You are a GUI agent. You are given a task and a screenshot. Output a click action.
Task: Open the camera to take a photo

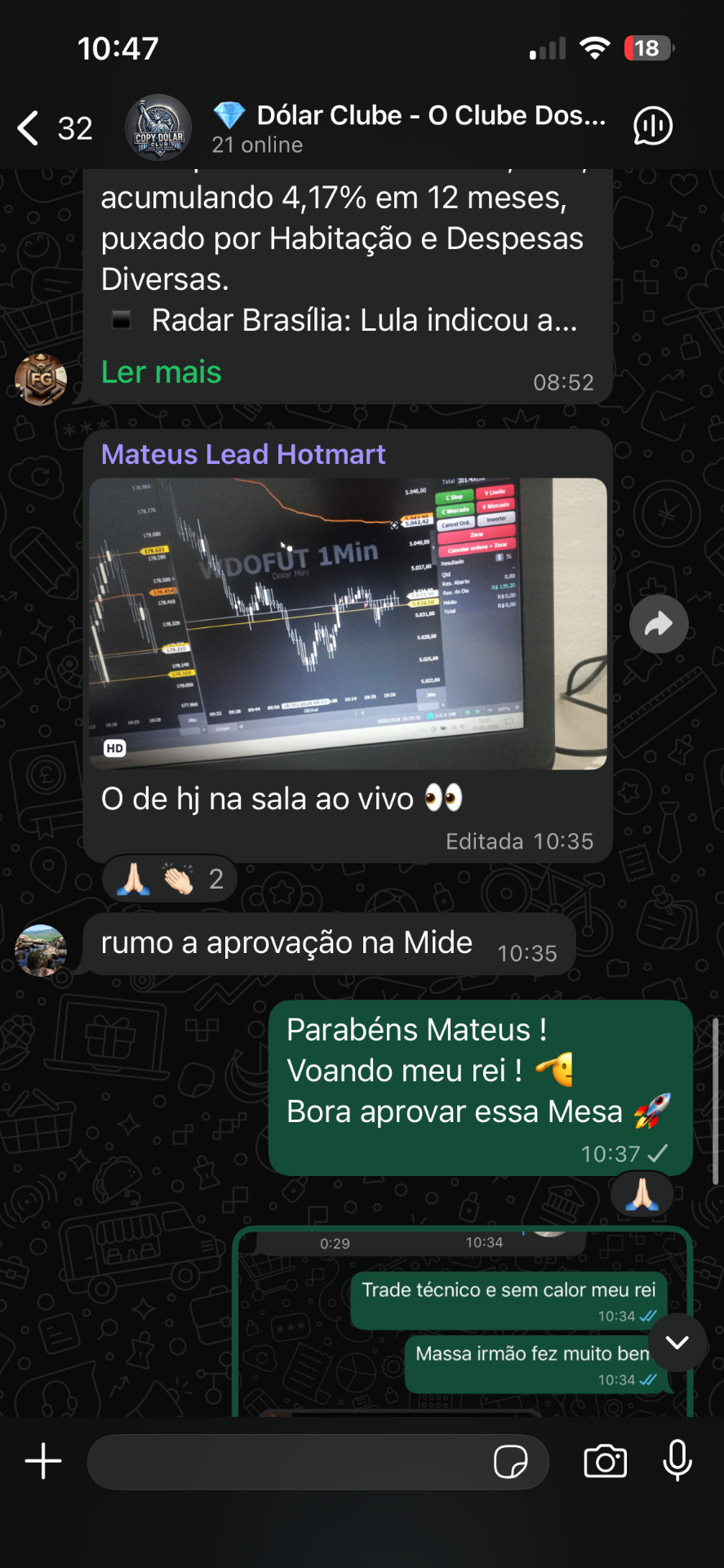click(x=606, y=1461)
